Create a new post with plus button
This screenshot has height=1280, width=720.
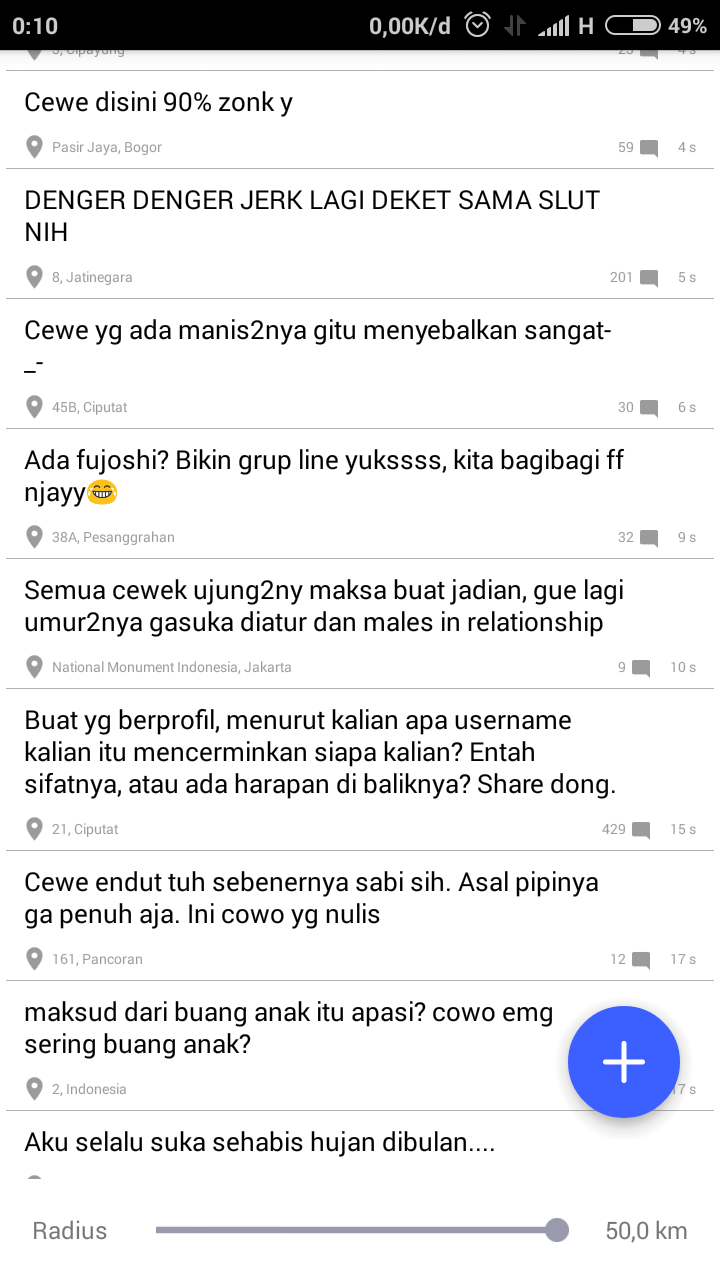624,1062
